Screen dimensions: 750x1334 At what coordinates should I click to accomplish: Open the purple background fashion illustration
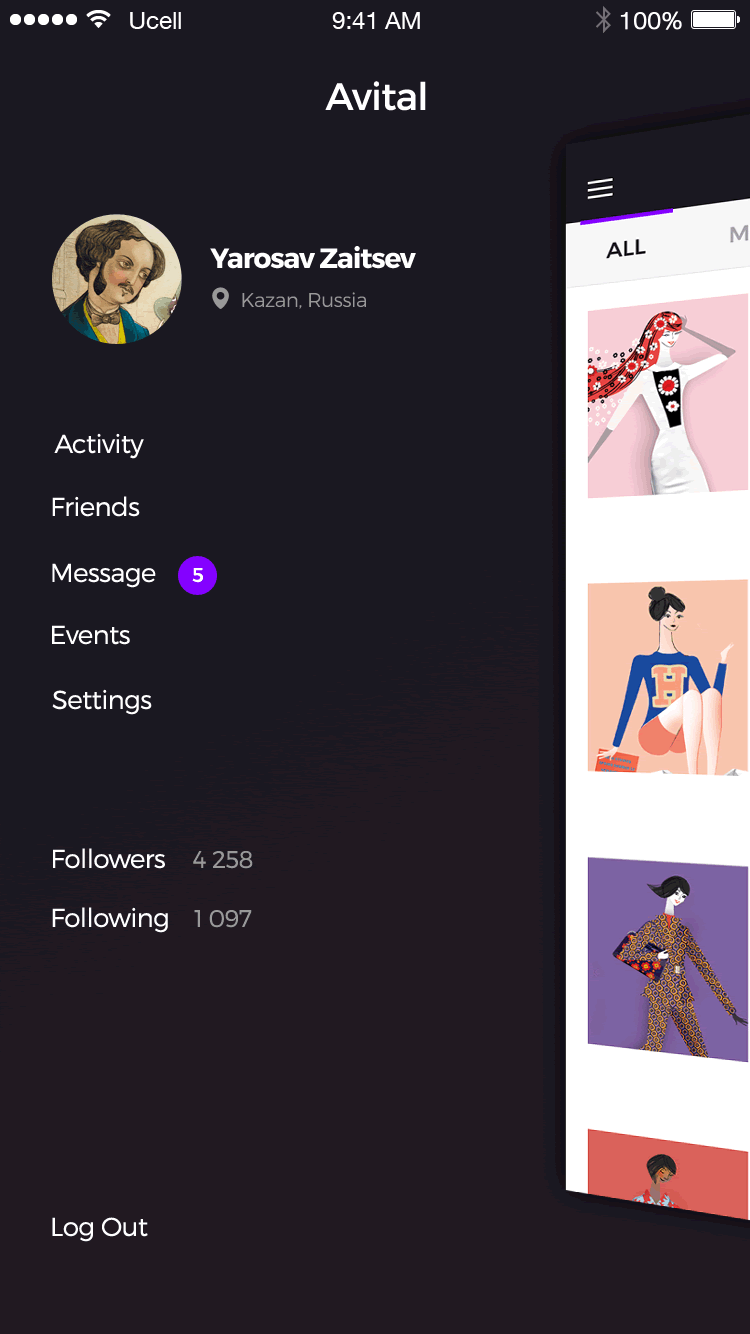667,957
